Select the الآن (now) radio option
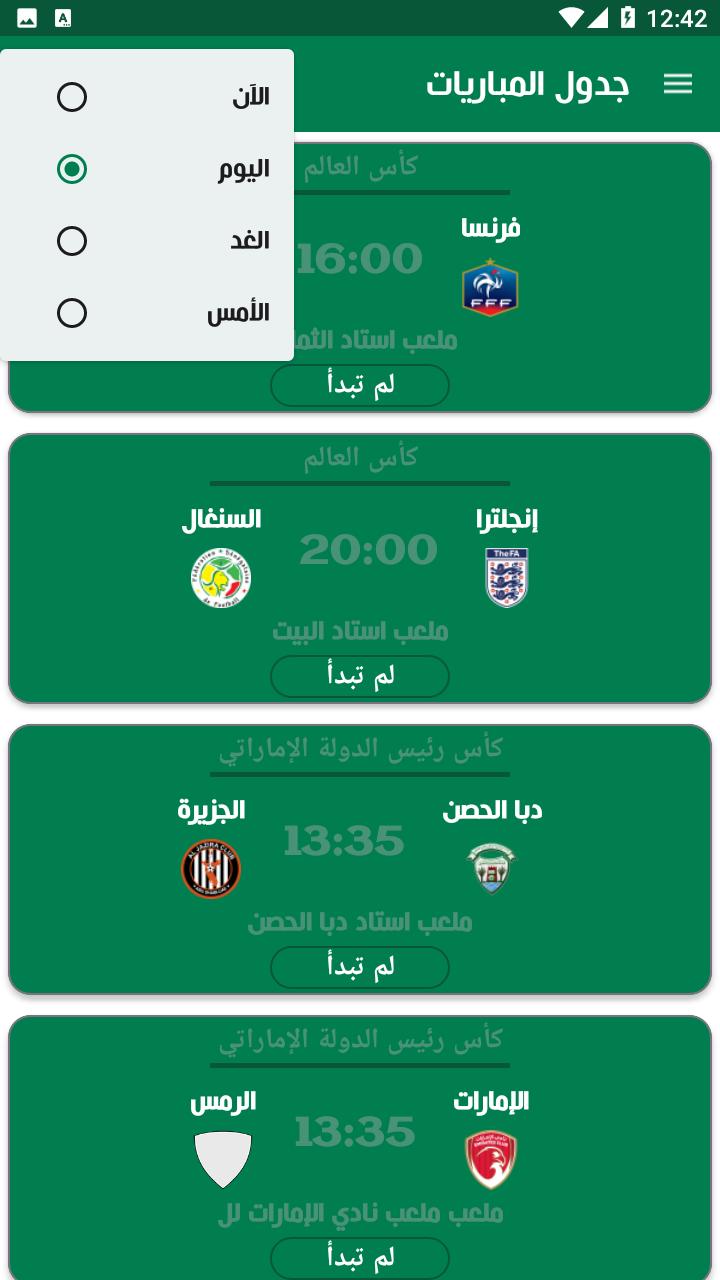This screenshot has width=720, height=1280. coord(147,97)
